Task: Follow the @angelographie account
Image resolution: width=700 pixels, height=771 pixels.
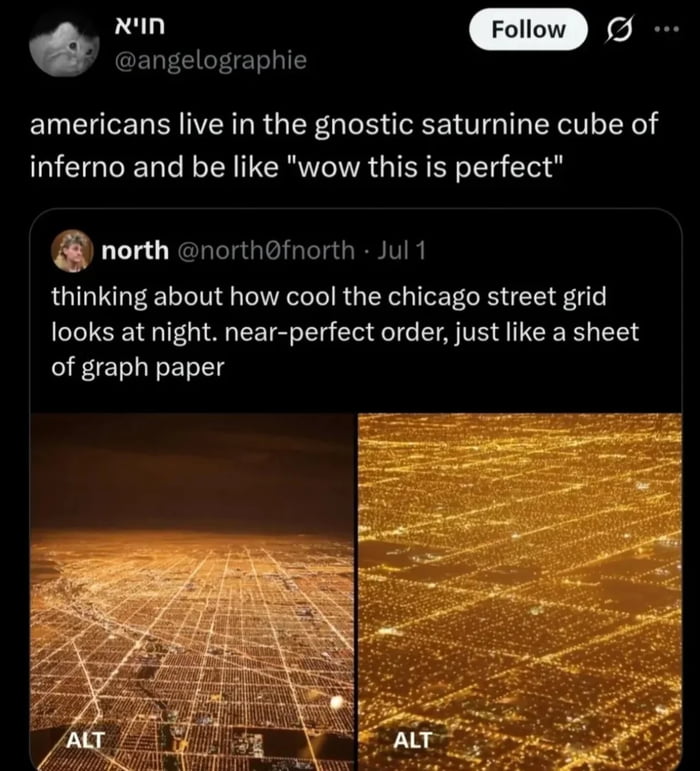Action: pyautogui.click(x=529, y=29)
